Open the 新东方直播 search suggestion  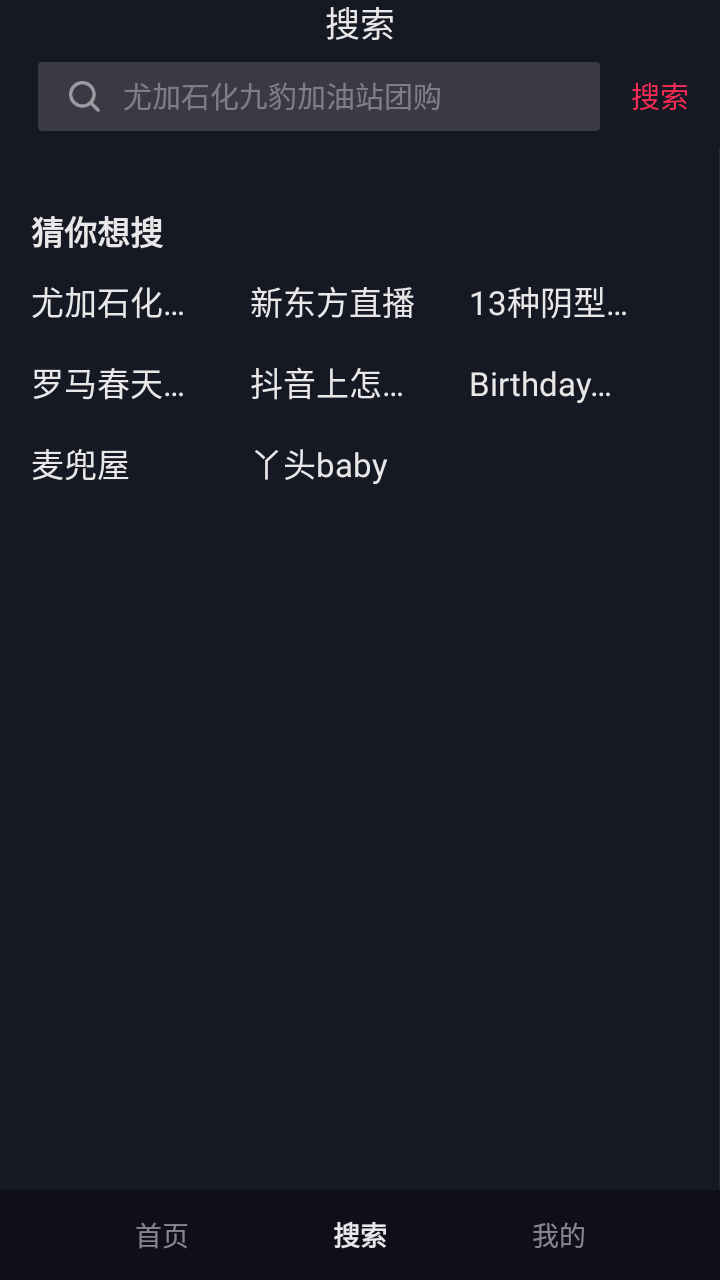point(332,304)
